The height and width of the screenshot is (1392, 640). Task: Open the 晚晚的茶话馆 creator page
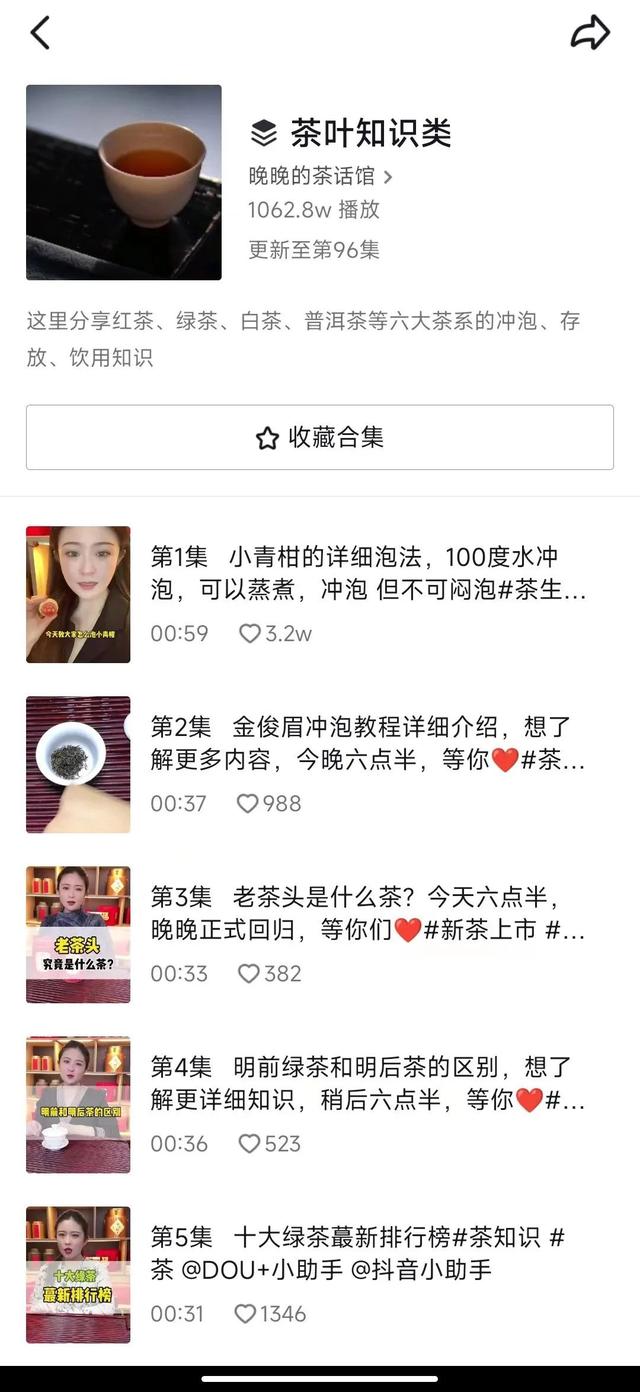coord(320,177)
